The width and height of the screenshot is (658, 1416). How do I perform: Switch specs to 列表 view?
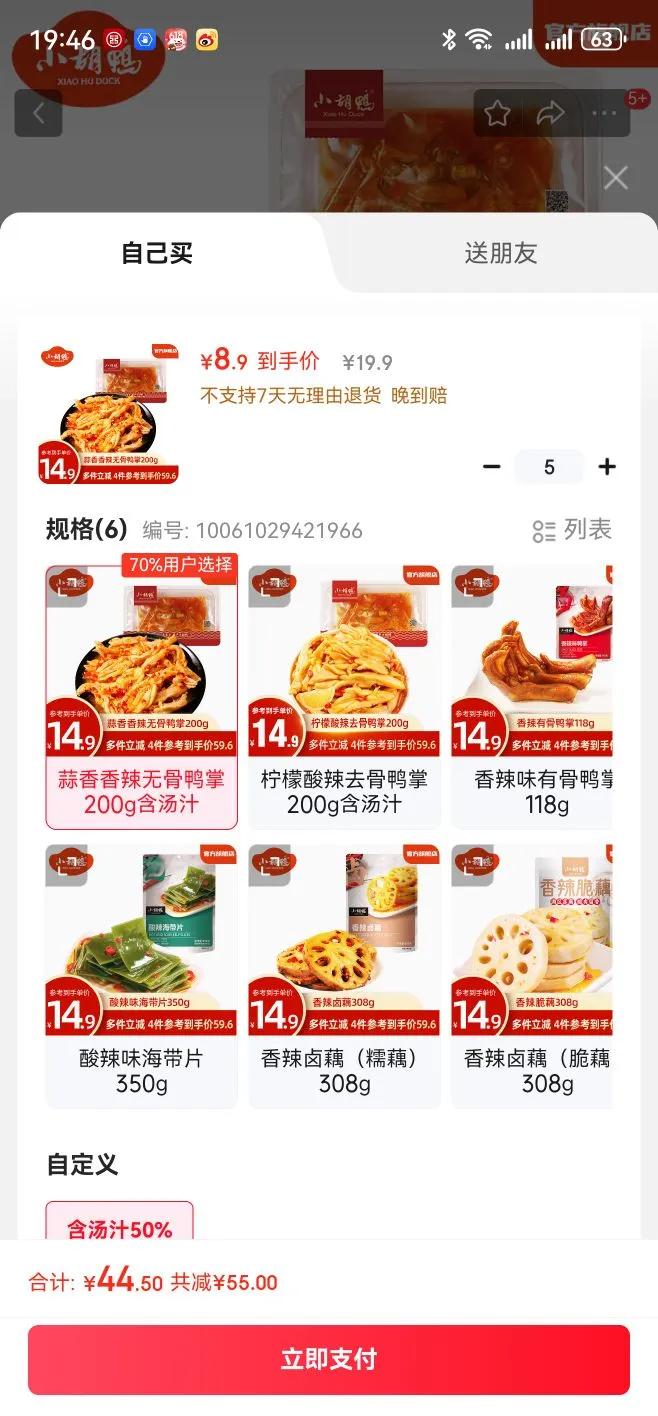tap(572, 530)
